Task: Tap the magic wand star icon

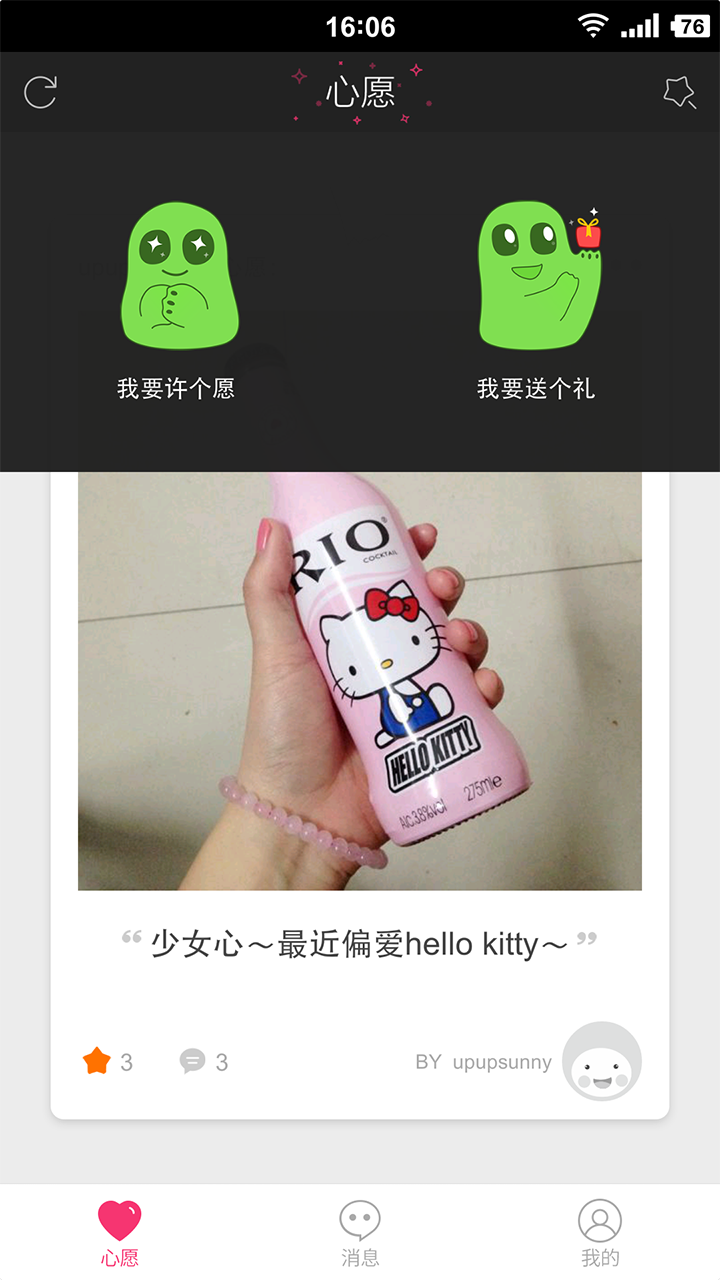Action: click(x=679, y=92)
